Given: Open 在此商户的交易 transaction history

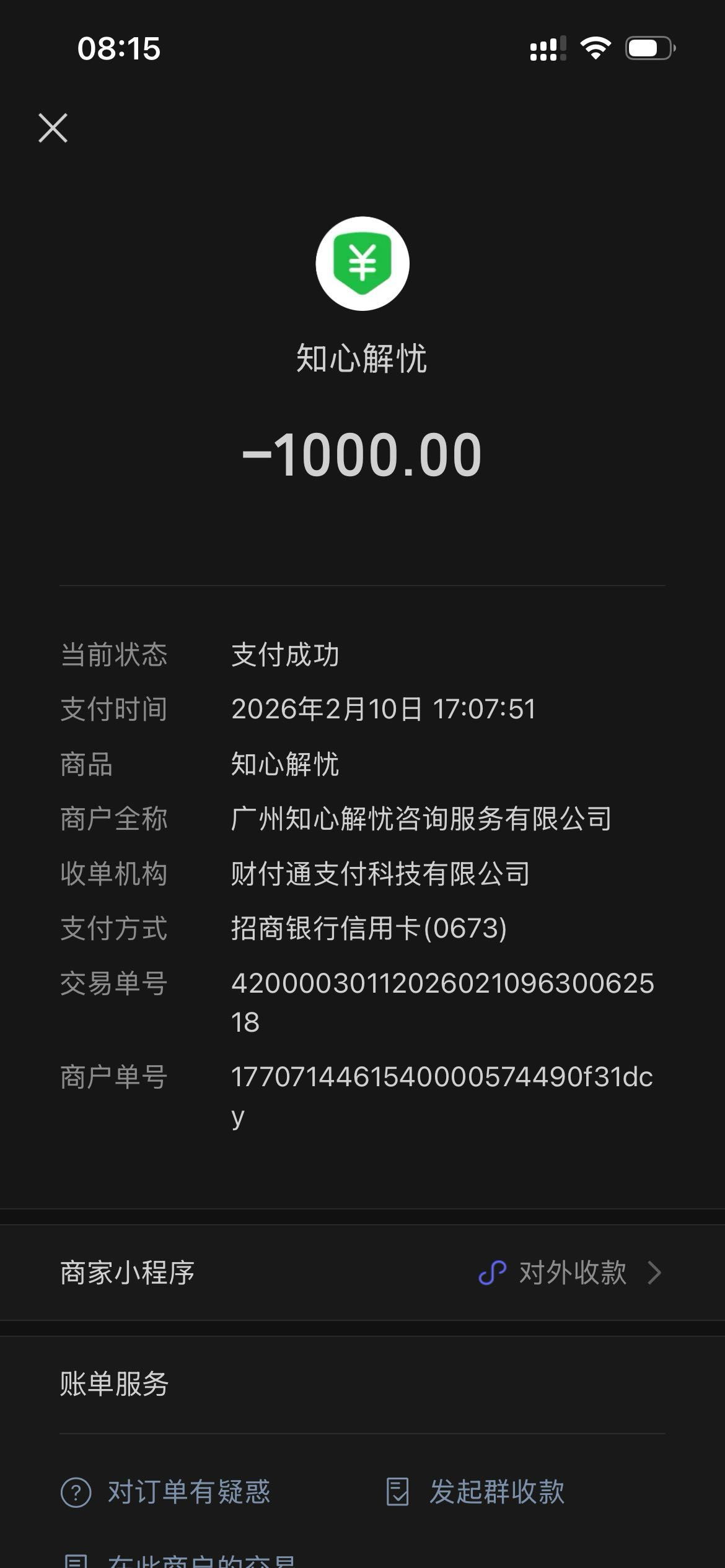Looking at the screenshot, I should (198, 1560).
